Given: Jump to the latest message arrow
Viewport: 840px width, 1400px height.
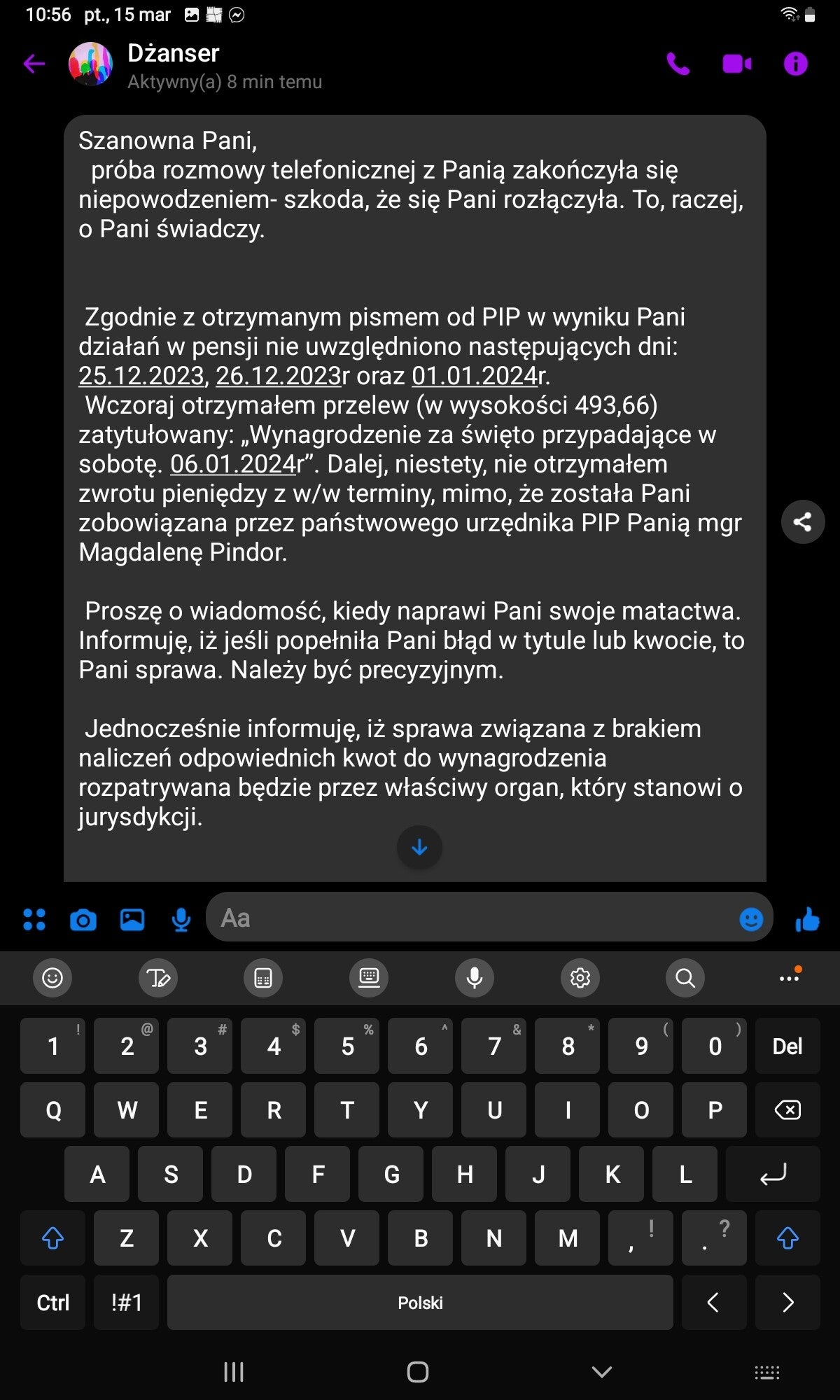Looking at the screenshot, I should tap(419, 848).
